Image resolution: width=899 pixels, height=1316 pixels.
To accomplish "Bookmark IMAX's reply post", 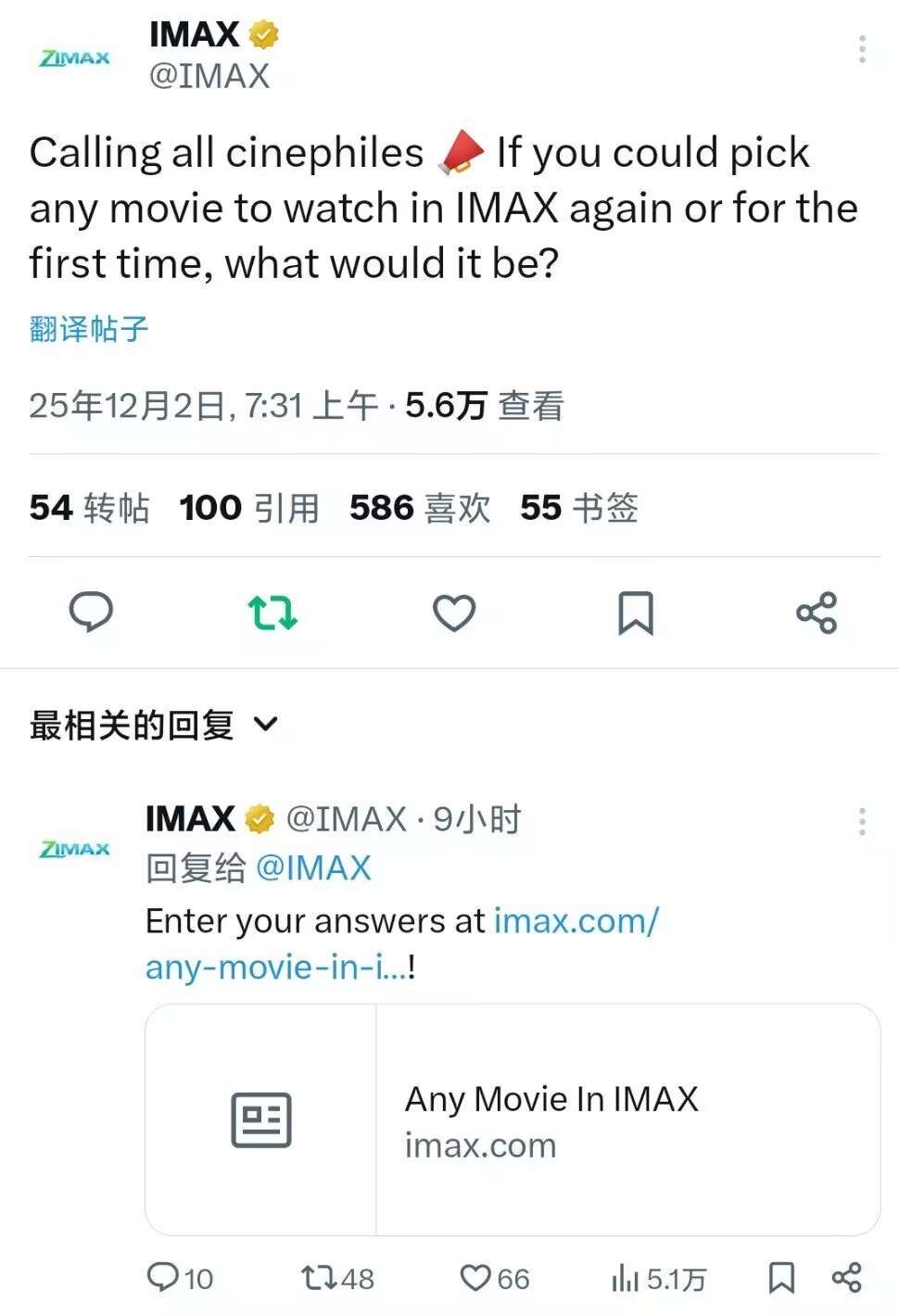I will (781, 1278).
